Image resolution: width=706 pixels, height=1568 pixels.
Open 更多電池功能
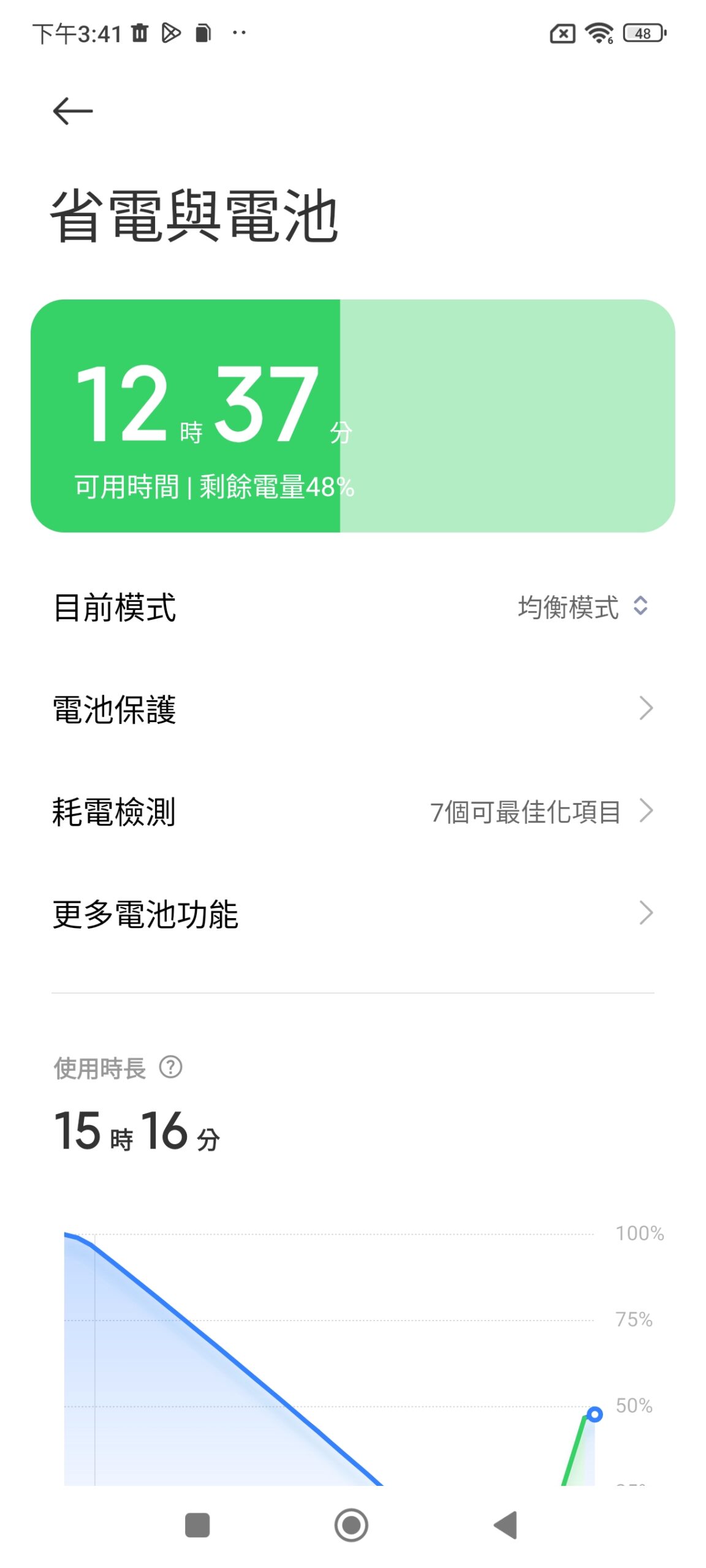coord(353,913)
